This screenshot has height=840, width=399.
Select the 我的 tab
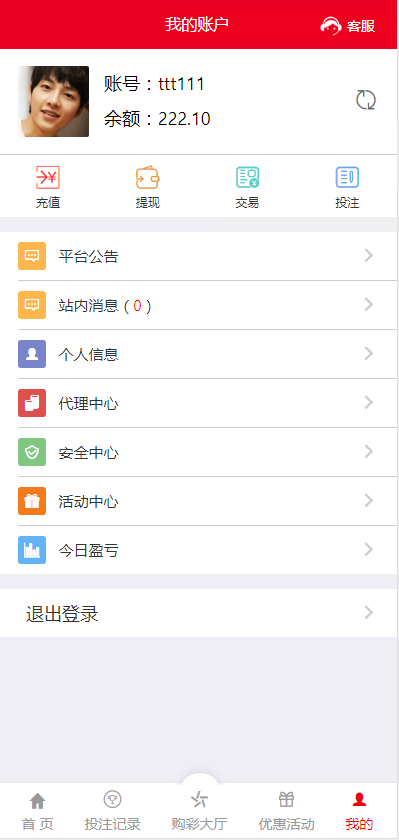[359, 811]
